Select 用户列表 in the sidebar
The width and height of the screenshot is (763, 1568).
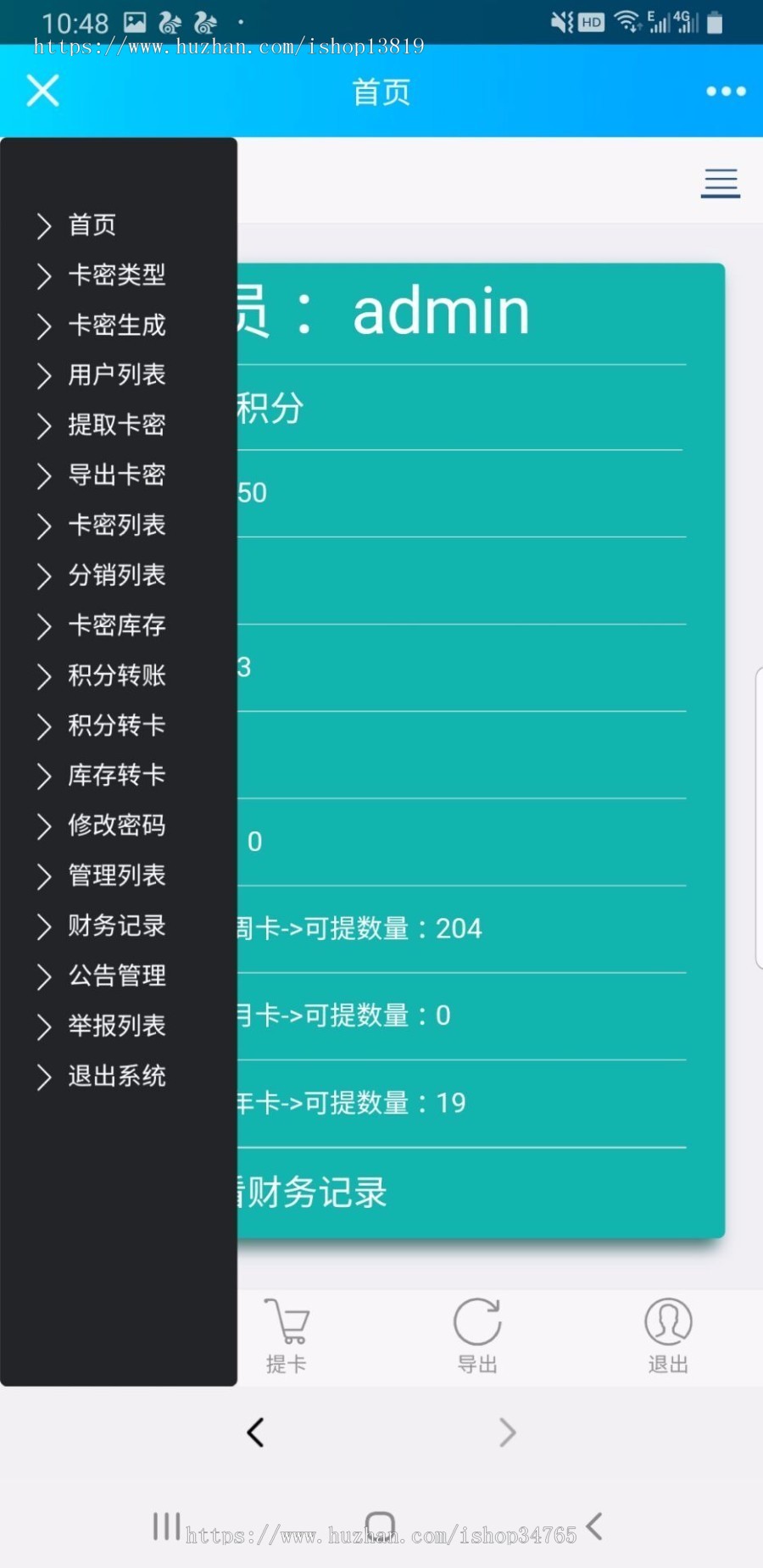117,375
